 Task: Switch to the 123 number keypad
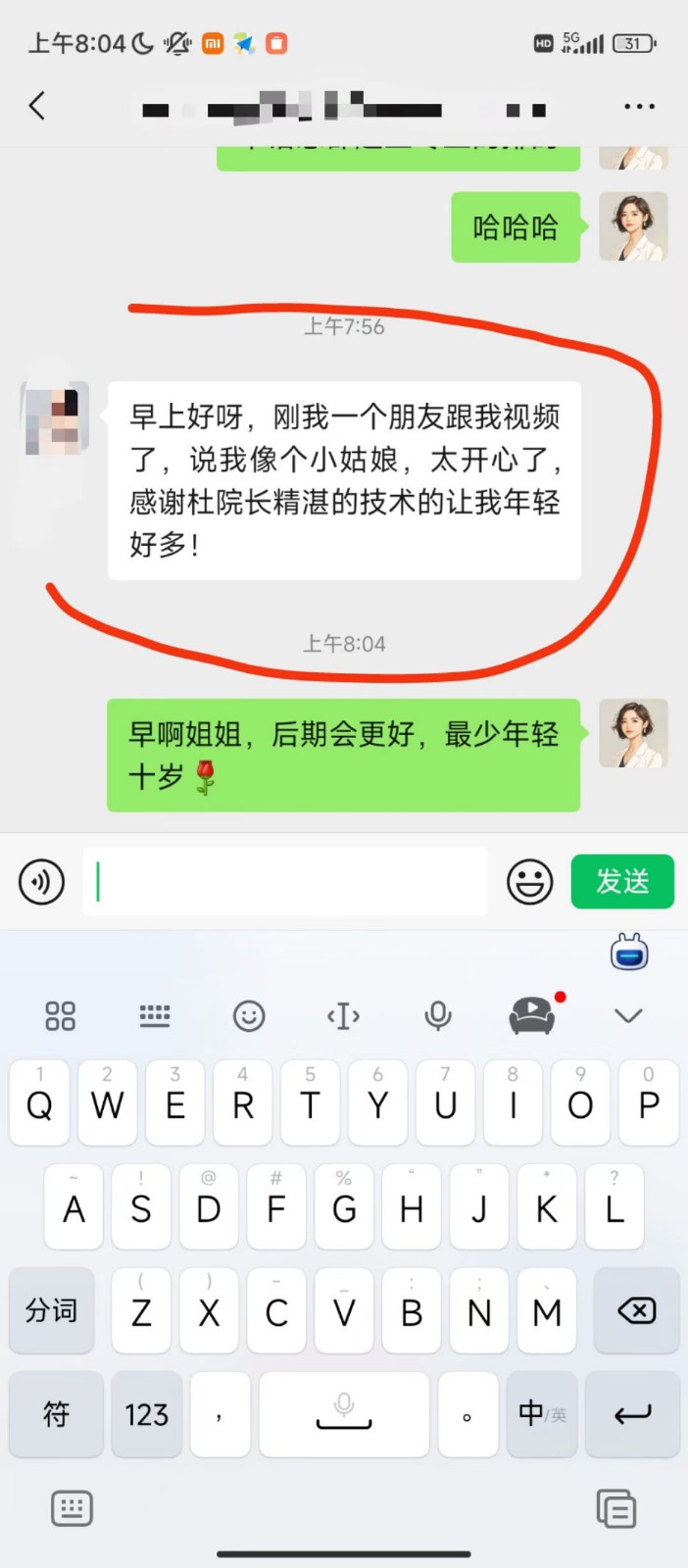tap(147, 1414)
